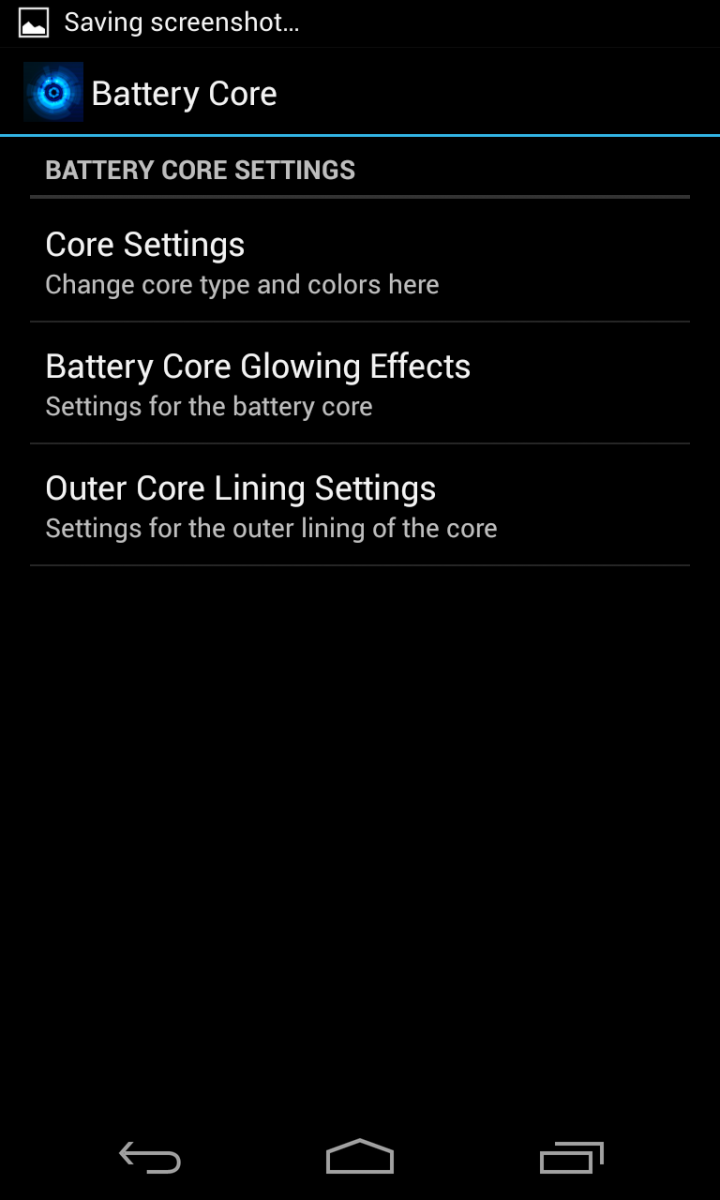This screenshot has width=720, height=1200.
Task: Tap the glowing core logo in the action bar
Action: coord(53,92)
